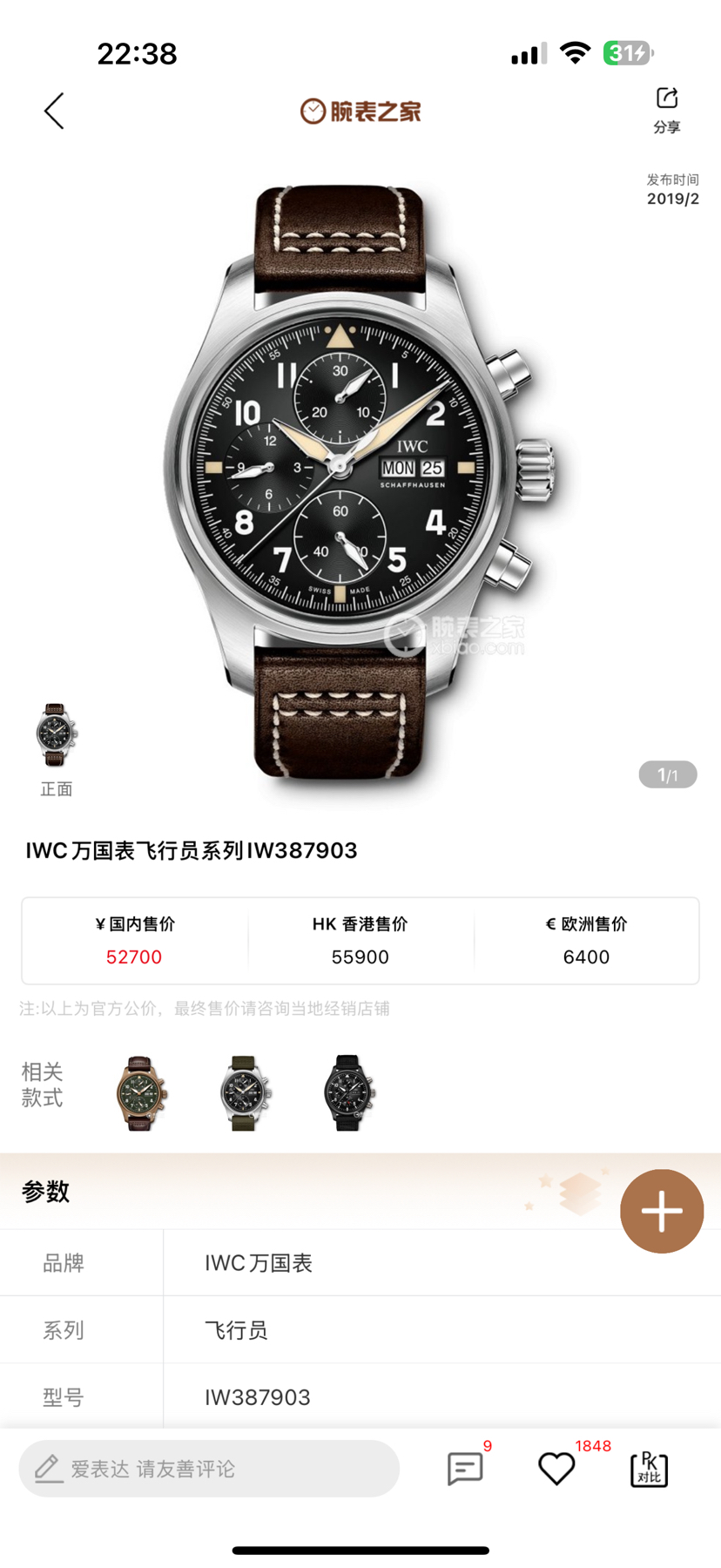This screenshot has height=1568, width=721.
Task: Share this watch page (分享)
Action: pyautogui.click(x=666, y=109)
